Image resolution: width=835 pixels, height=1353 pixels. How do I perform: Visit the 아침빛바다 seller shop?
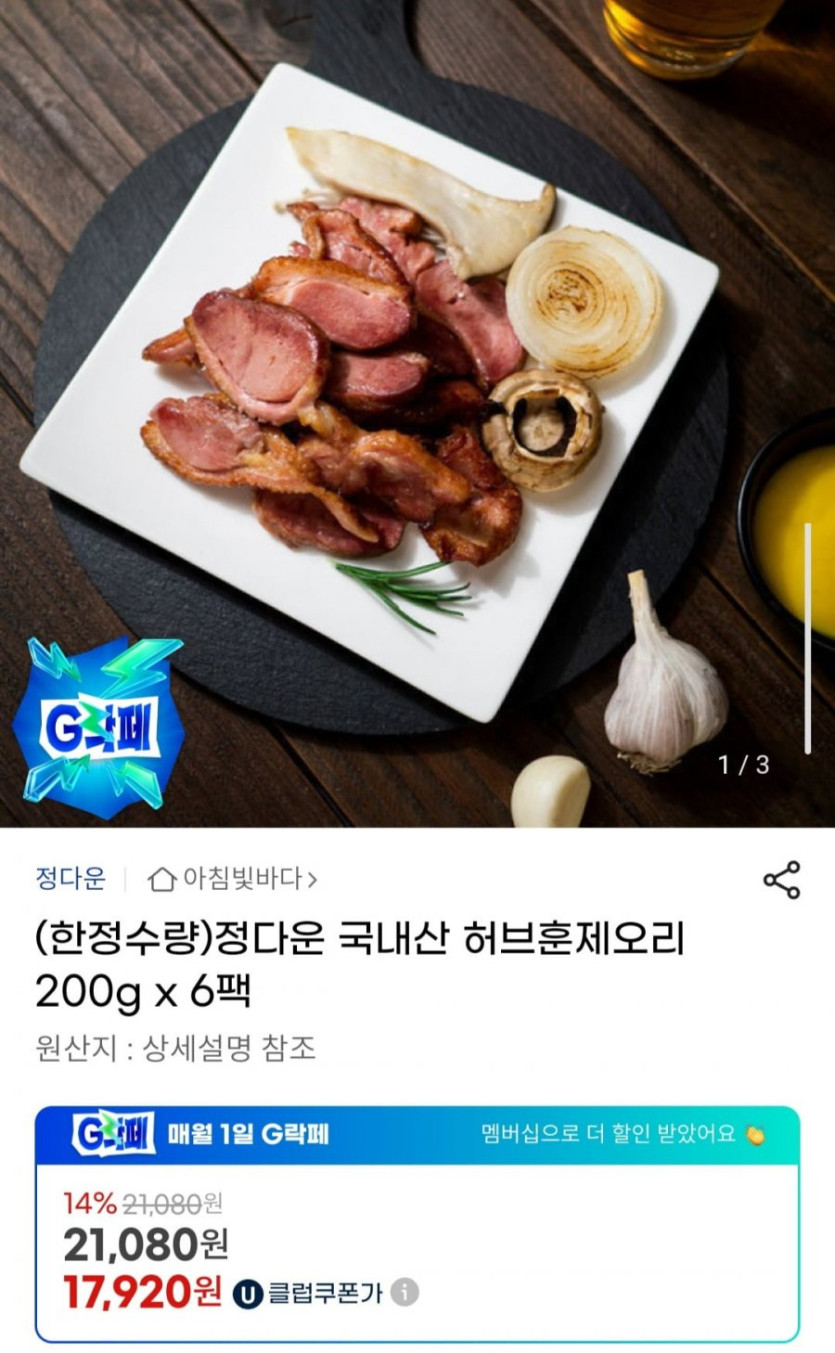[x=232, y=879]
